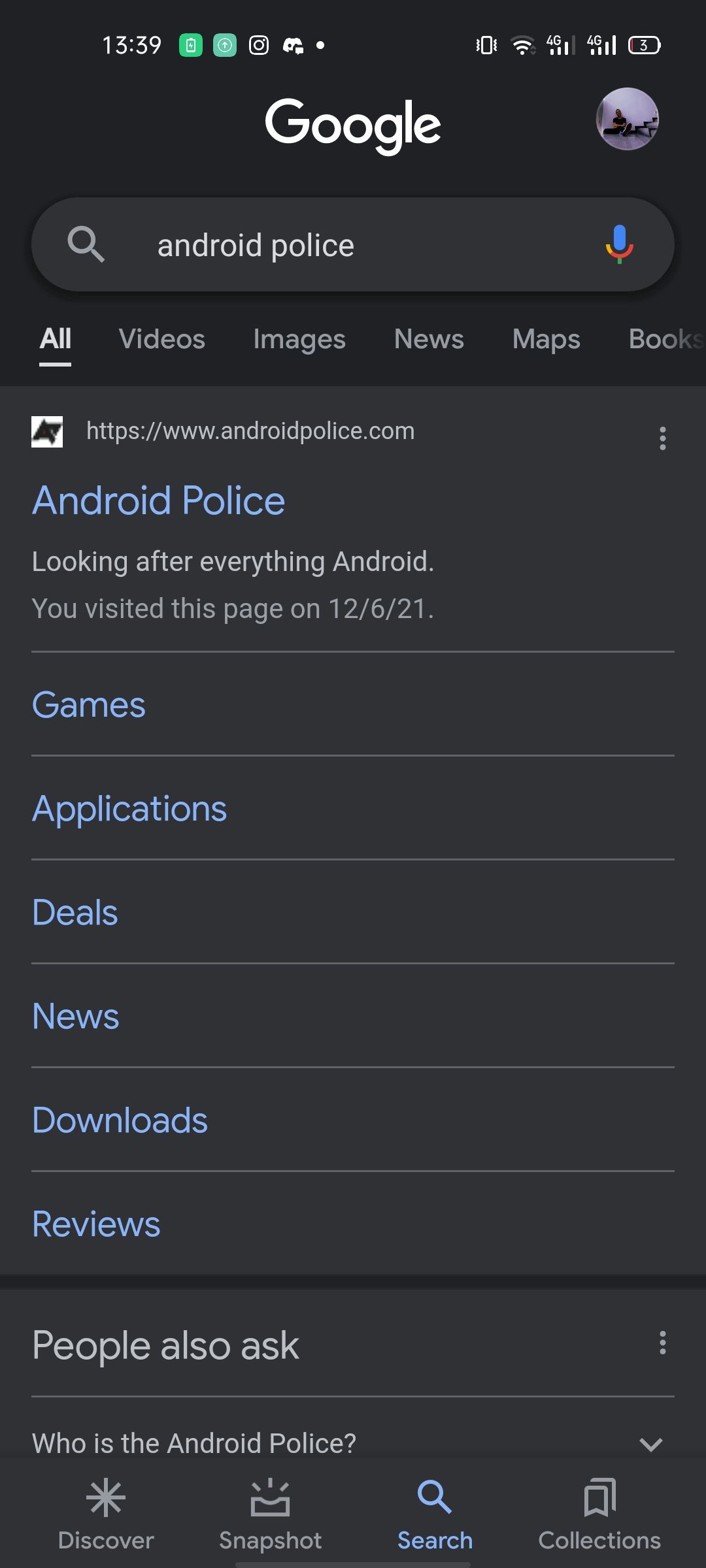Open options for the androidpolice.com result
The width and height of the screenshot is (706, 1568).
pos(662,438)
